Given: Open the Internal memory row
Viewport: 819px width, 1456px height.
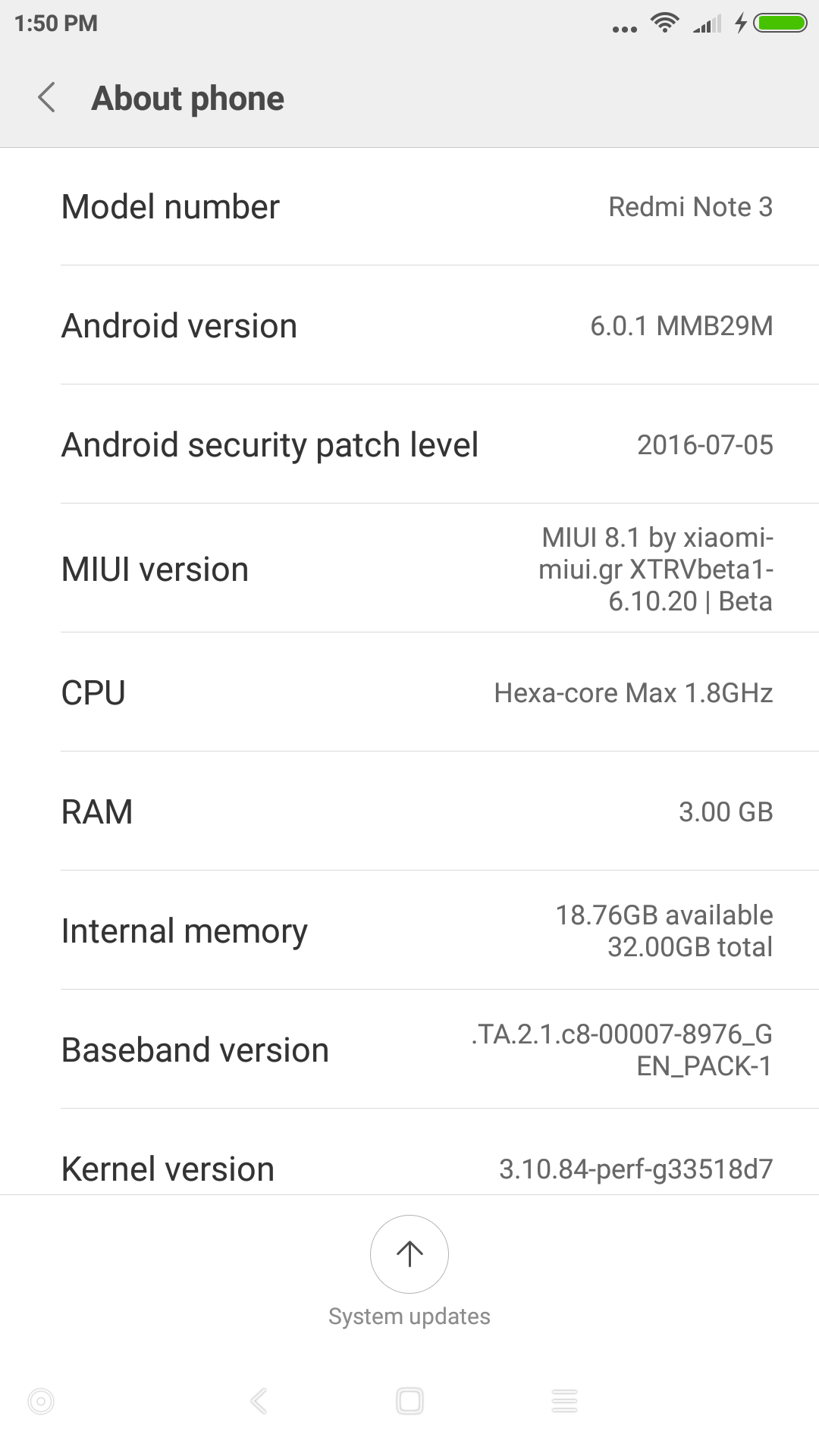Looking at the screenshot, I should point(409,930).
